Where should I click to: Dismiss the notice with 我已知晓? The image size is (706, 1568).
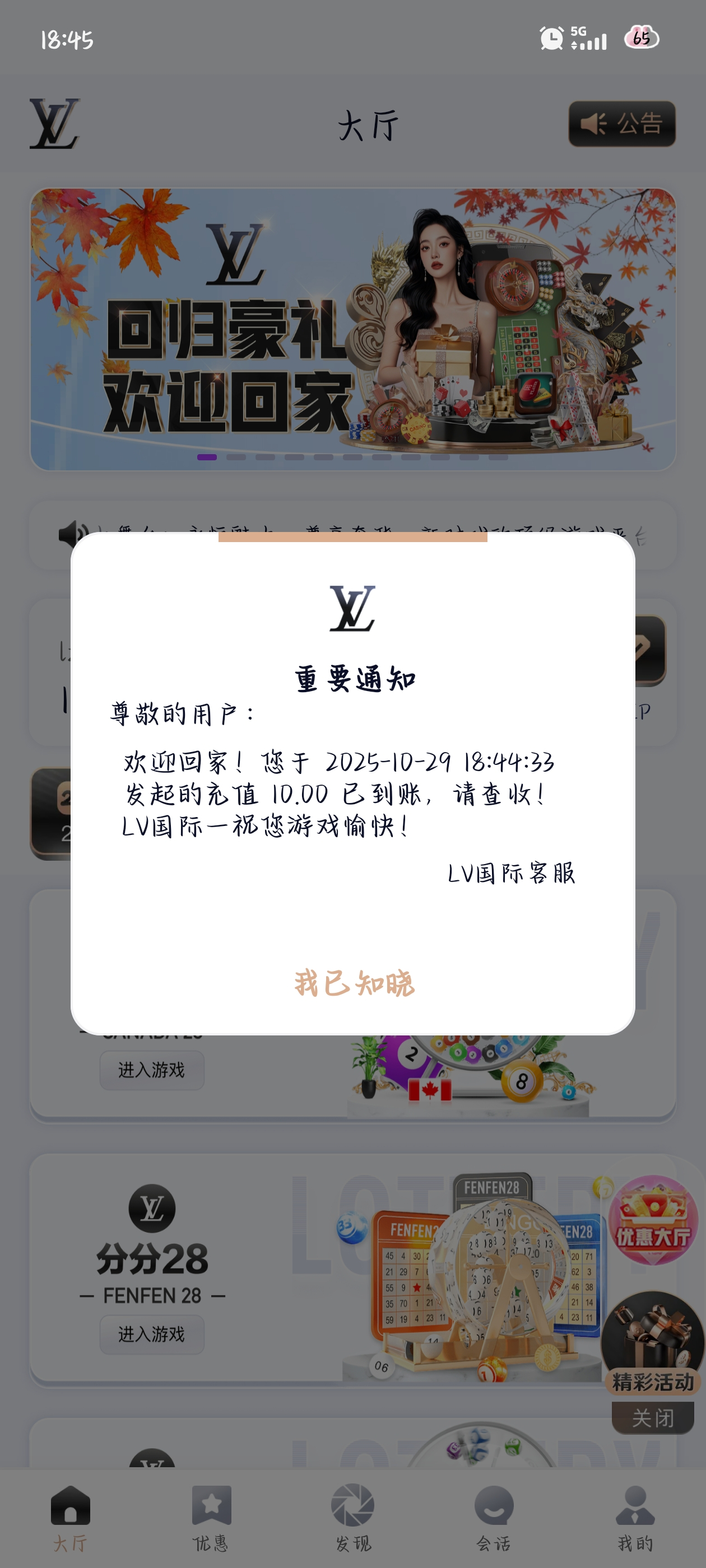(x=354, y=982)
